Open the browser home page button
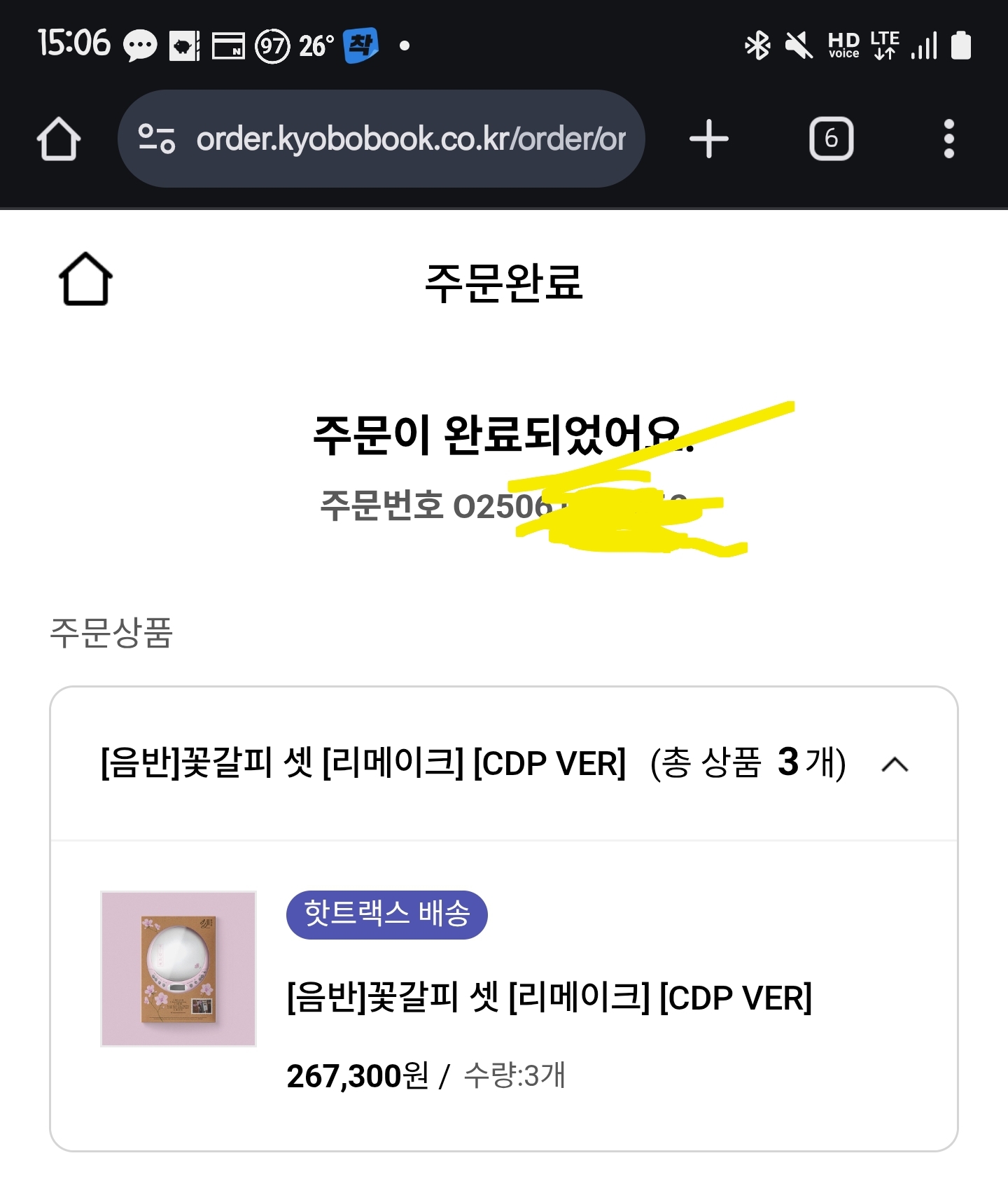Image resolution: width=1008 pixels, height=1186 pixels. pos(59,139)
